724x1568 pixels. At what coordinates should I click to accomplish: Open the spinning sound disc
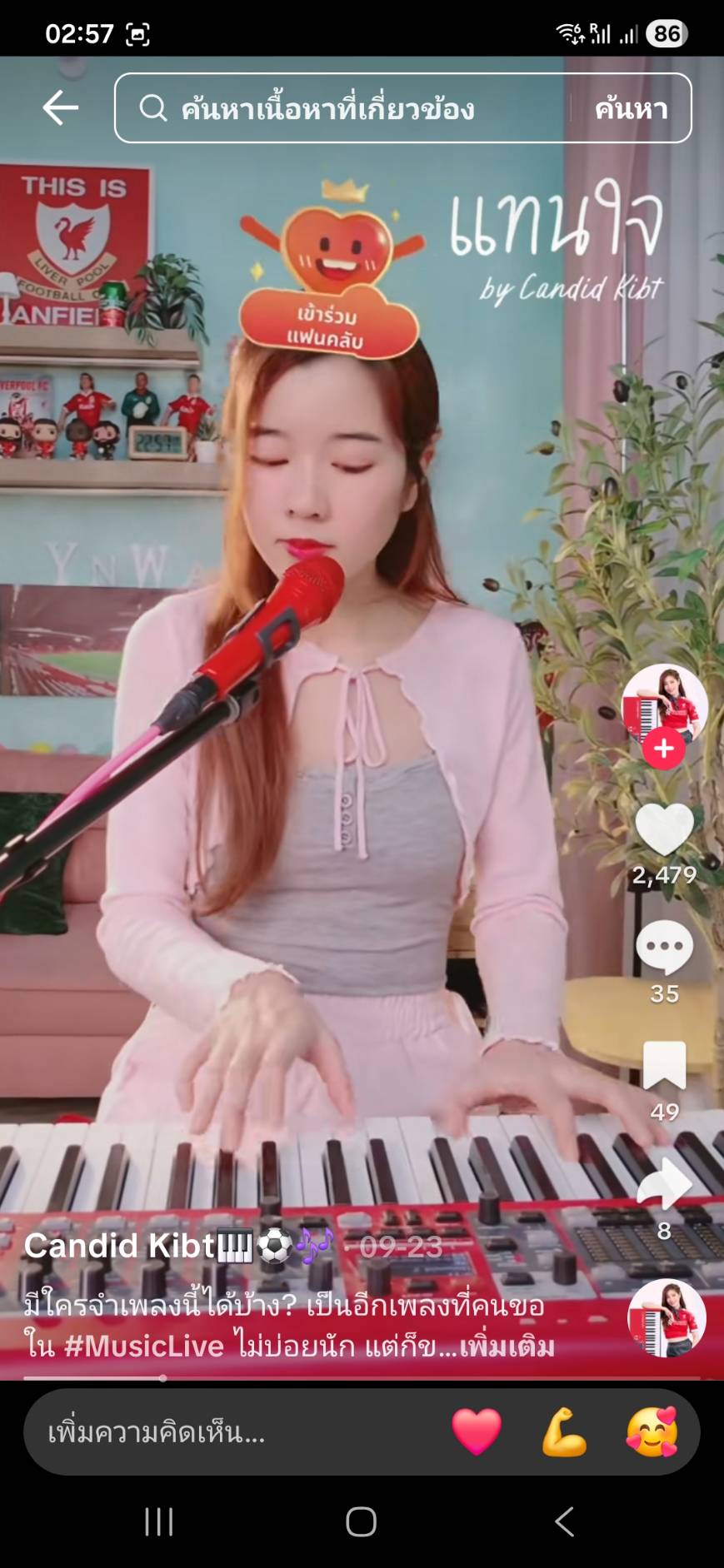pos(666,1318)
